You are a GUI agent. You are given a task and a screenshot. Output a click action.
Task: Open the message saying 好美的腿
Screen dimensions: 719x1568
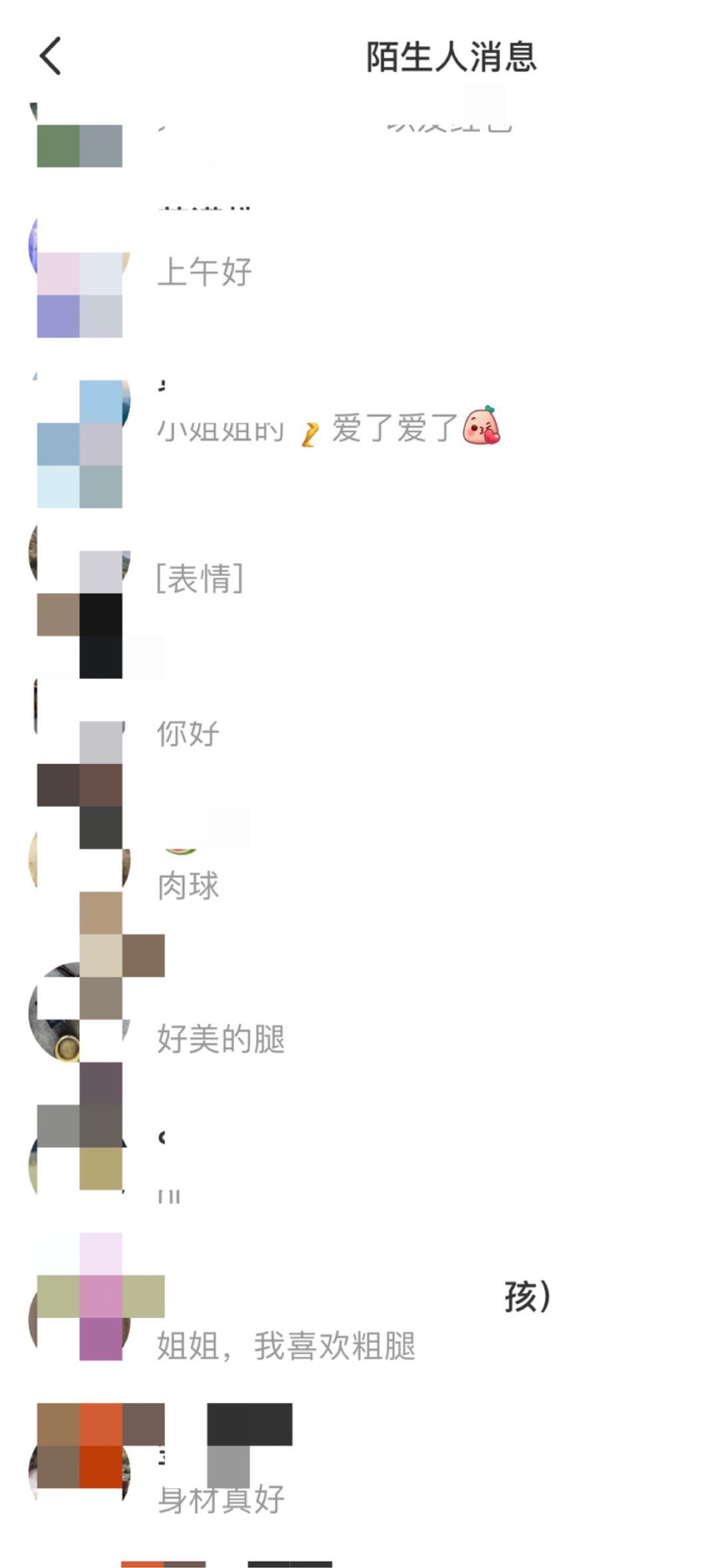221,1039
